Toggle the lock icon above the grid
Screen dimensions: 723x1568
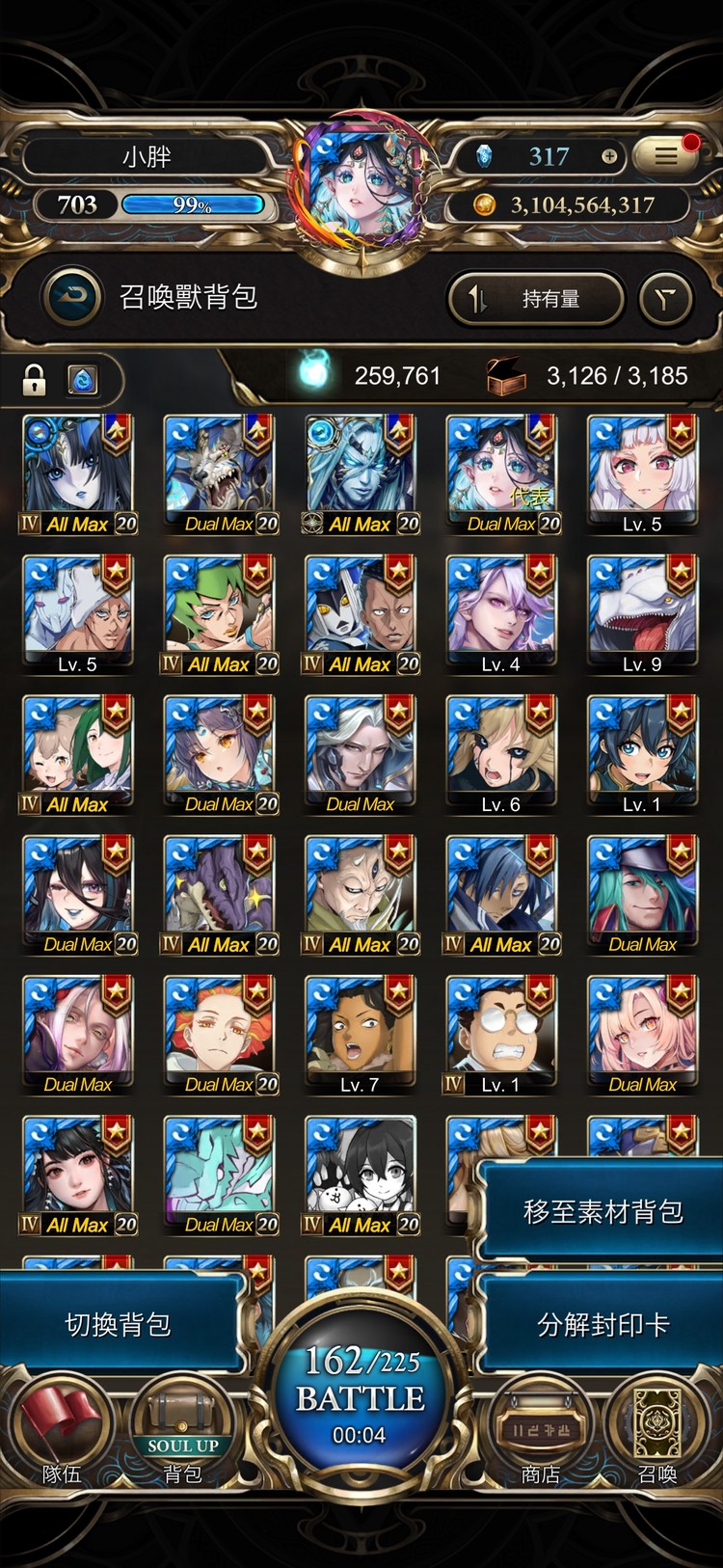coord(35,380)
